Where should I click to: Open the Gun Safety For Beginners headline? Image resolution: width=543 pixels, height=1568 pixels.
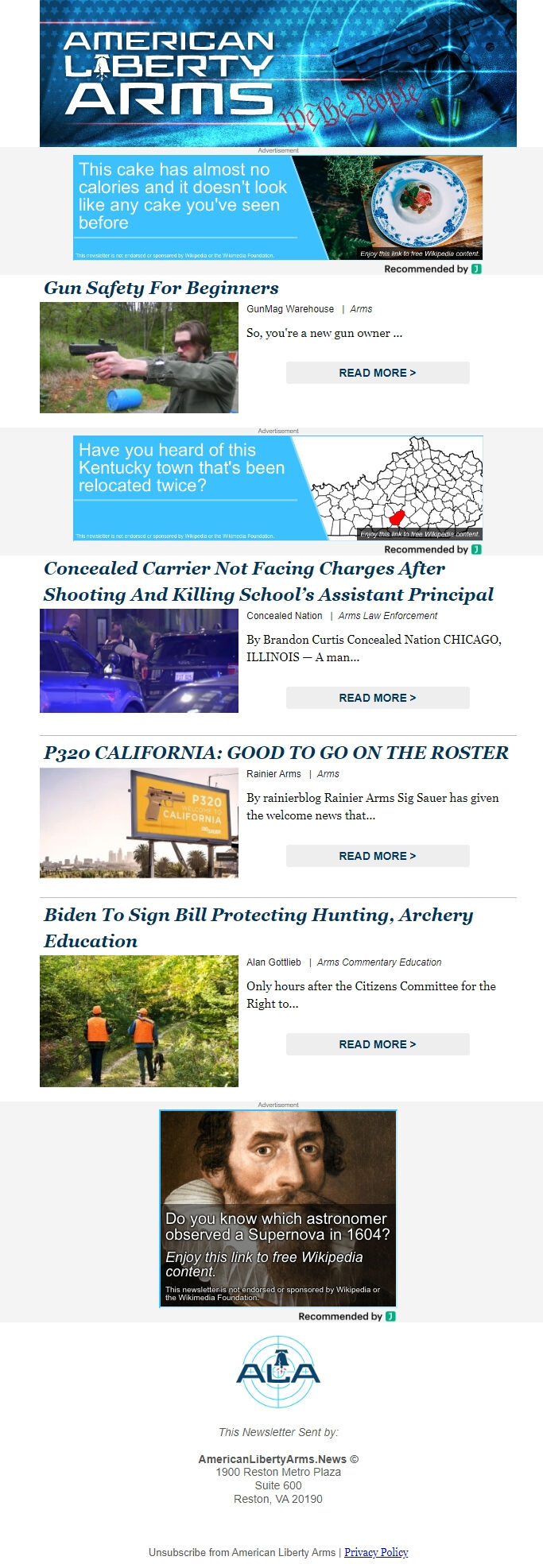point(161,288)
